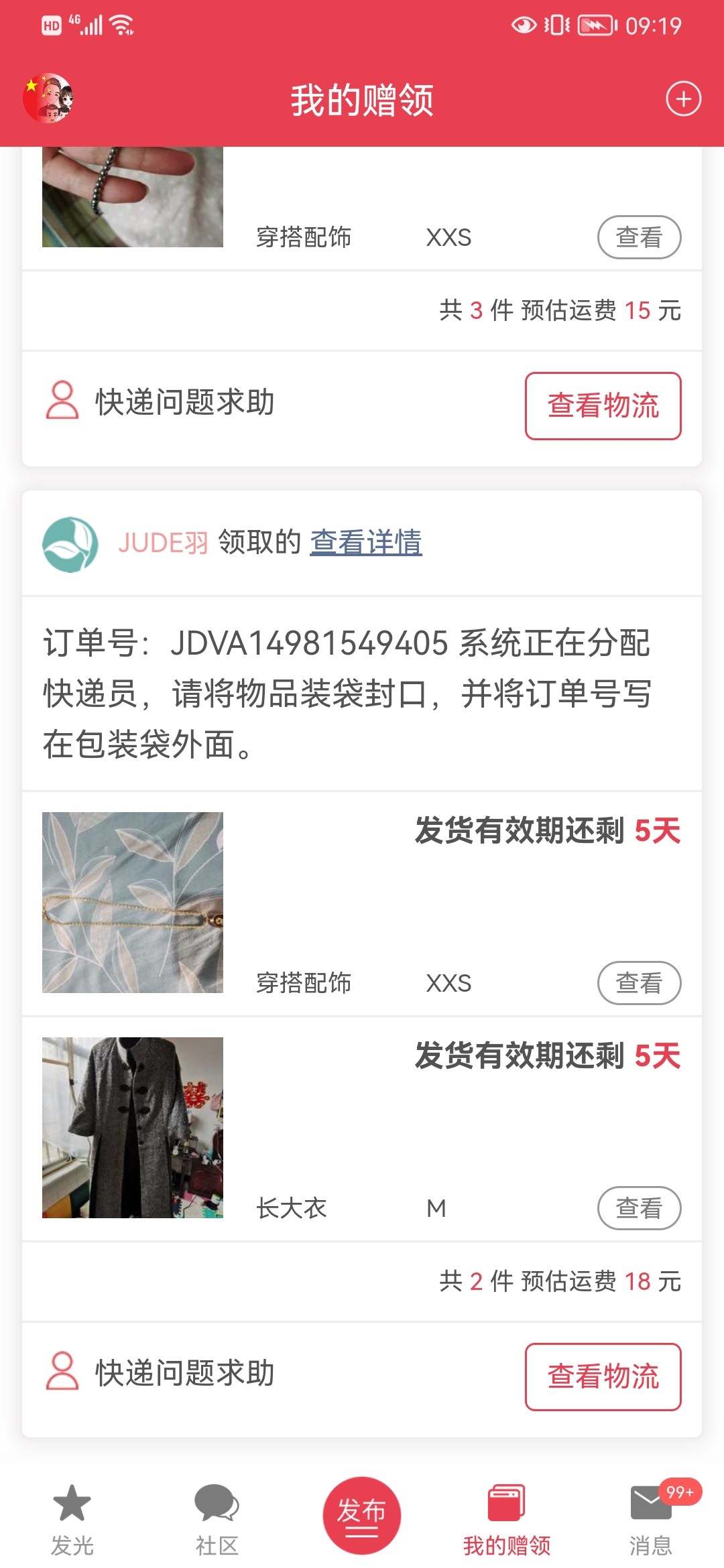Open the 长大衣 coat photo
Screen dimensions: 724x1568
pyautogui.click(x=133, y=1128)
